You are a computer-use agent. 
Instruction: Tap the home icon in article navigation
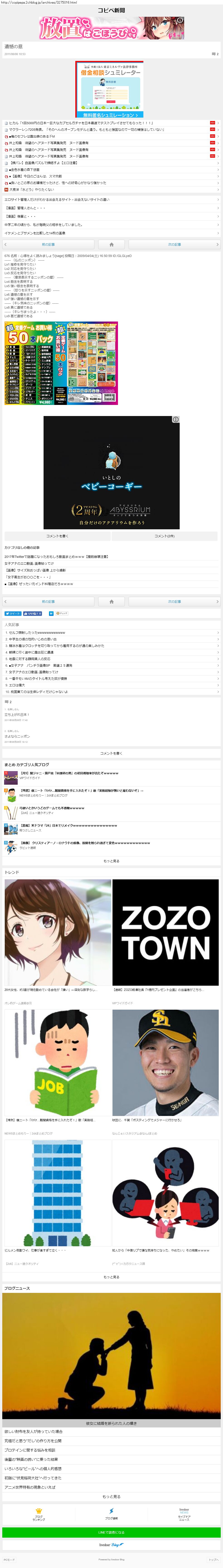pos(112,244)
